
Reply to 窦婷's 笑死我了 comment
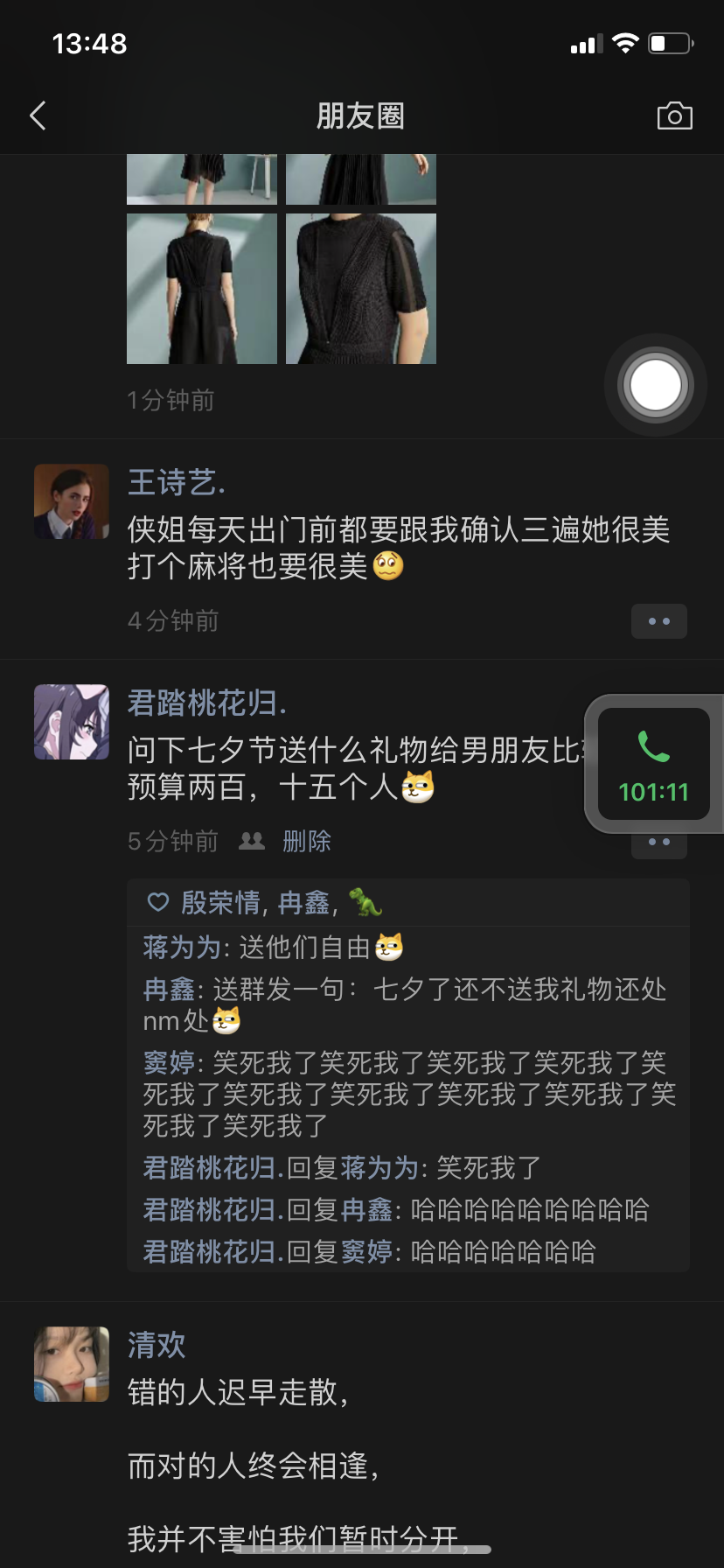pos(409,1094)
